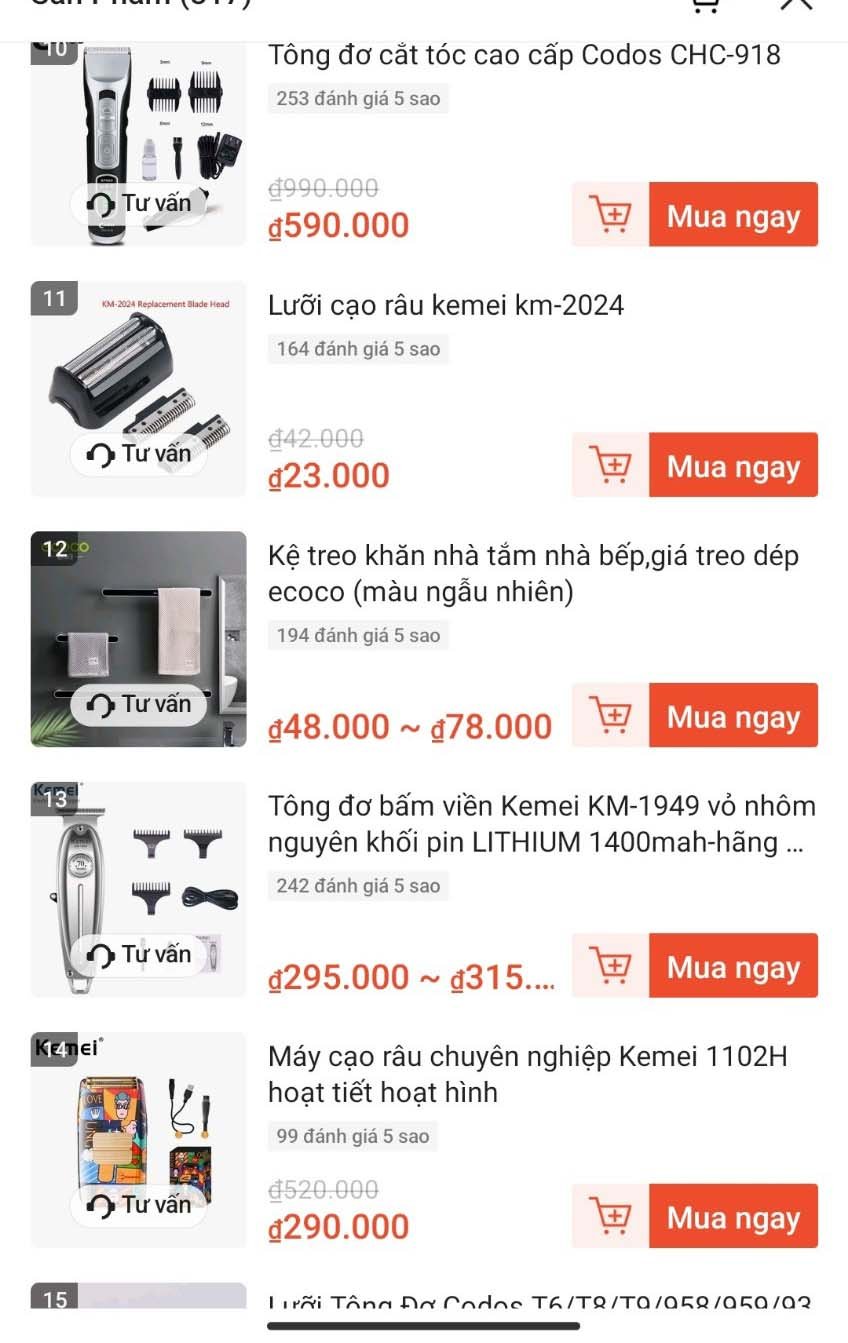Request consultation on Kemei 1102H shaver

click(140, 1205)
